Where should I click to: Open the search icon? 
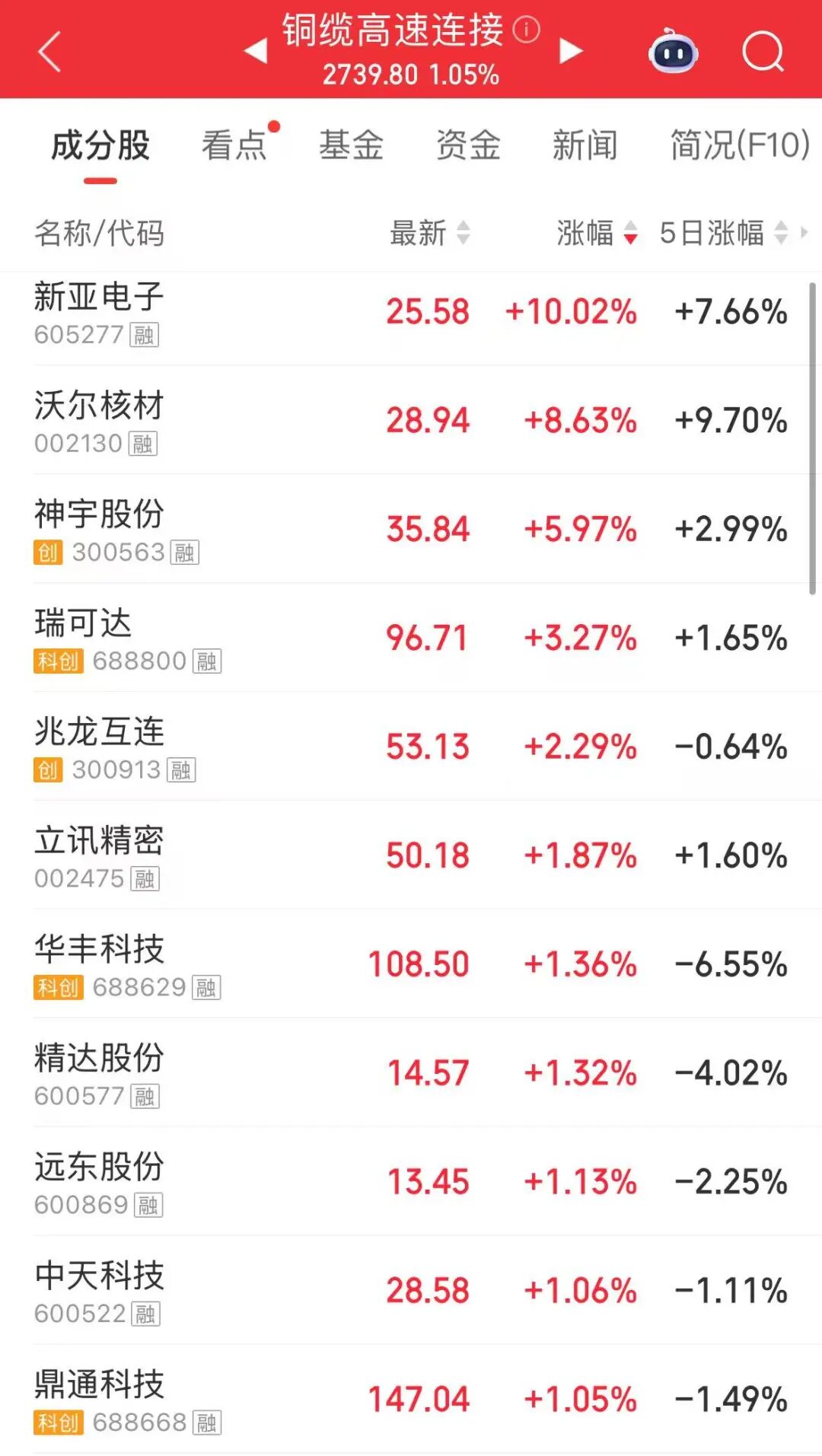(x=763, y=52)
